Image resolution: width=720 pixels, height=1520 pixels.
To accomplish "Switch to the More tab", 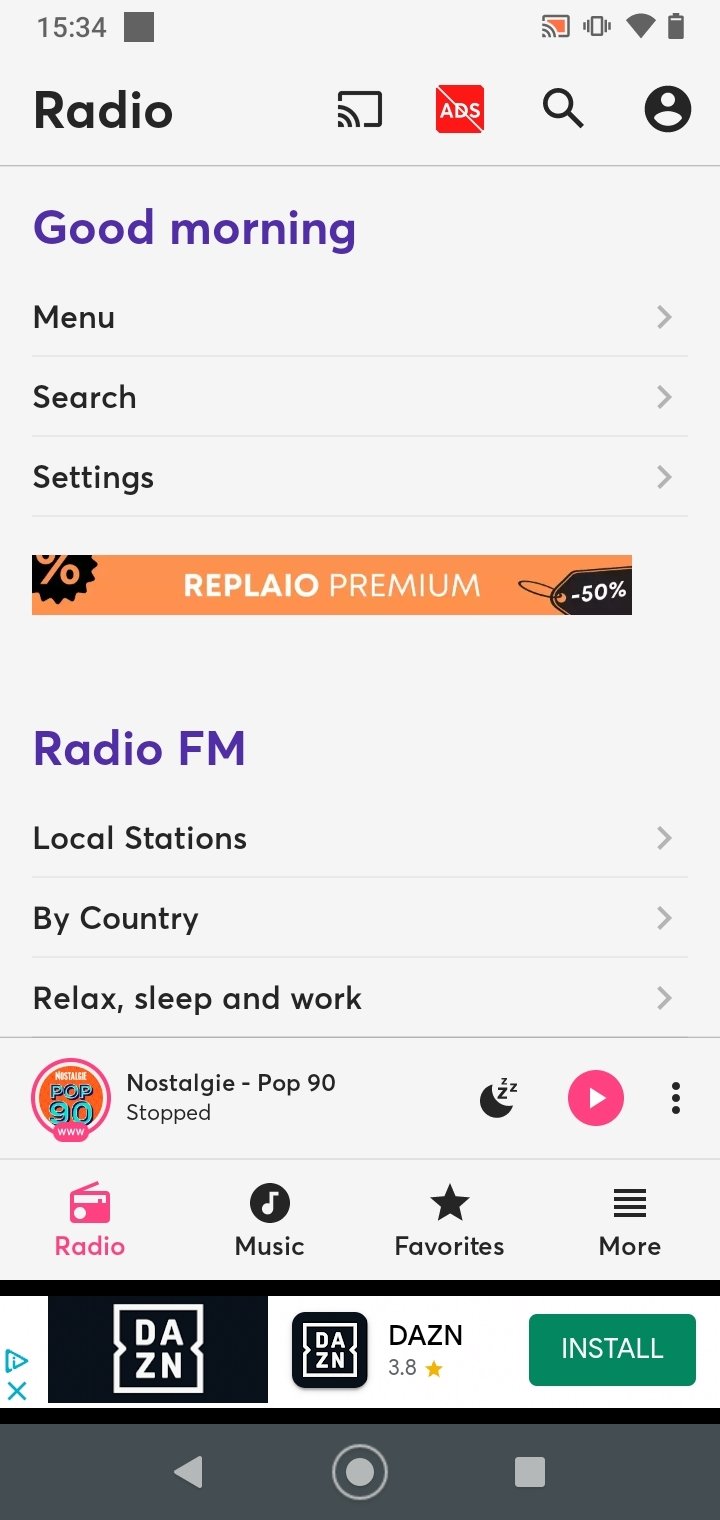I will point(630,1220).
